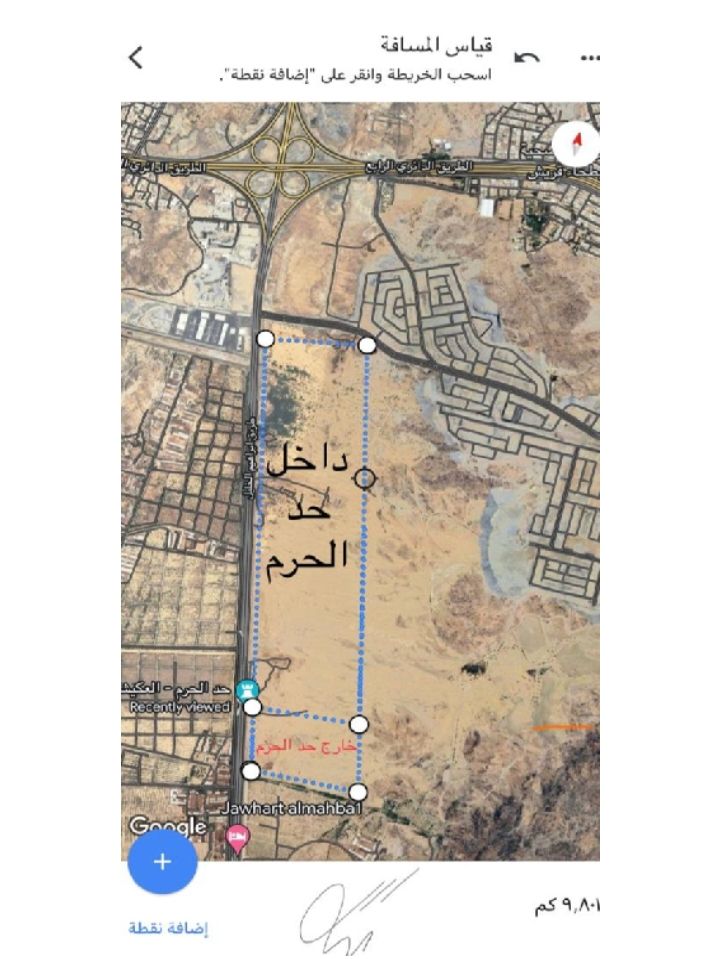
Task: Tap the topmost white measurement vertex
Action: pos(264,335)
